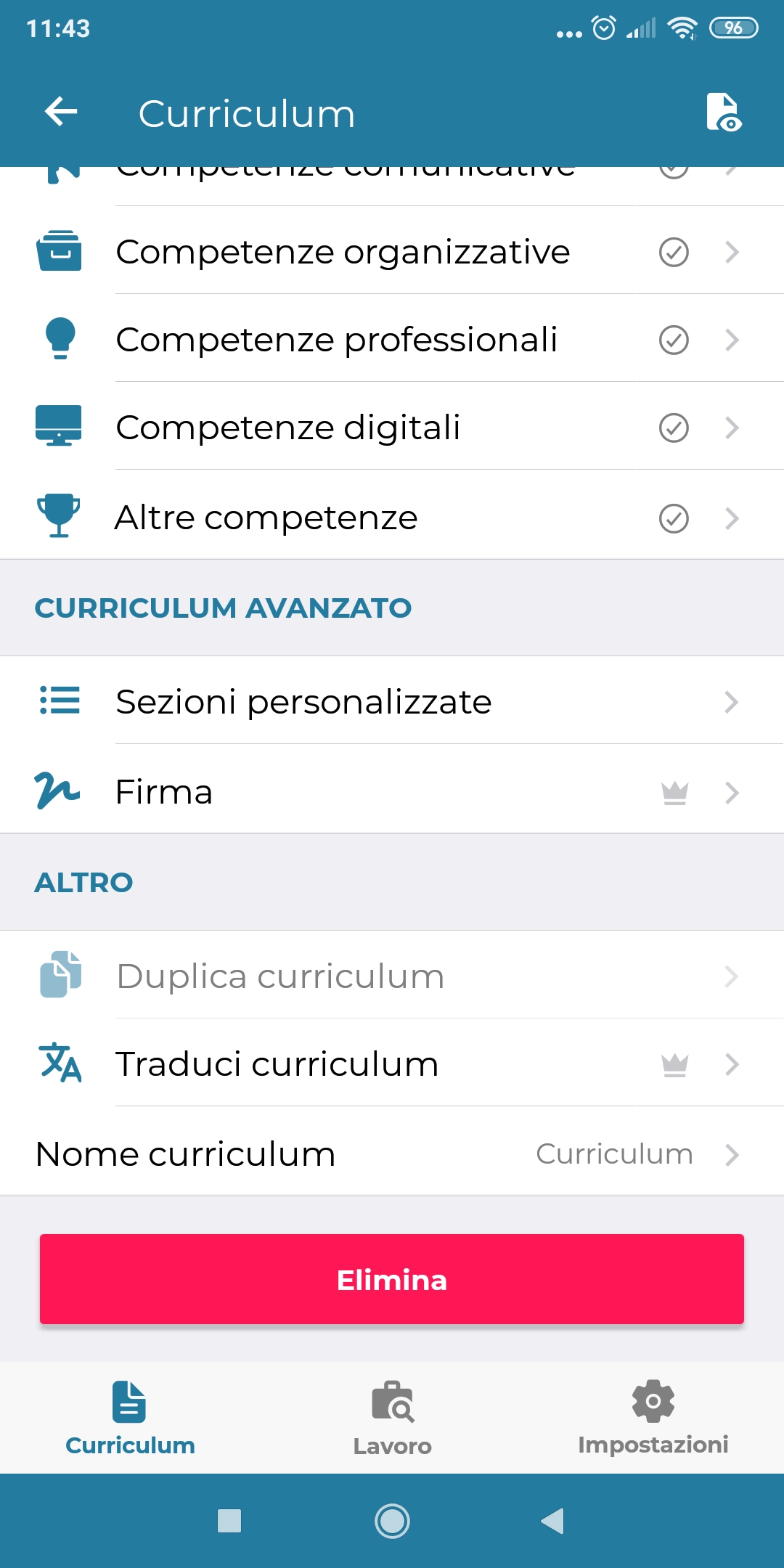Open Sezioni personalizzate
This screenshot has height=1568, width=784.
[x=392, y=701]
